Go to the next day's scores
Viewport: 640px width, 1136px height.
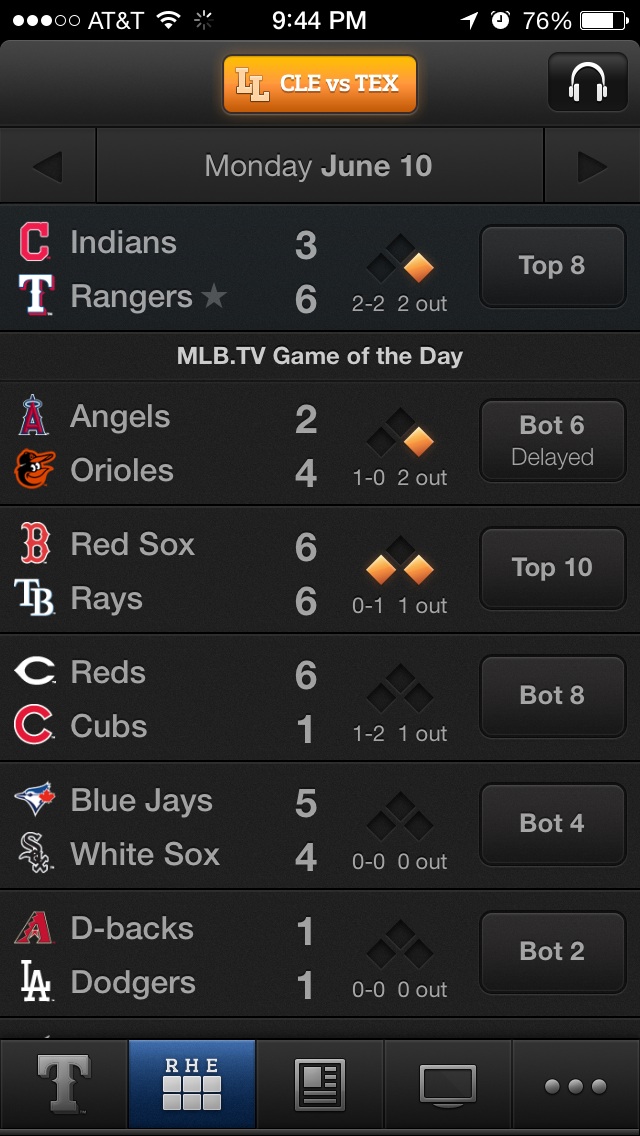(592, 166)
